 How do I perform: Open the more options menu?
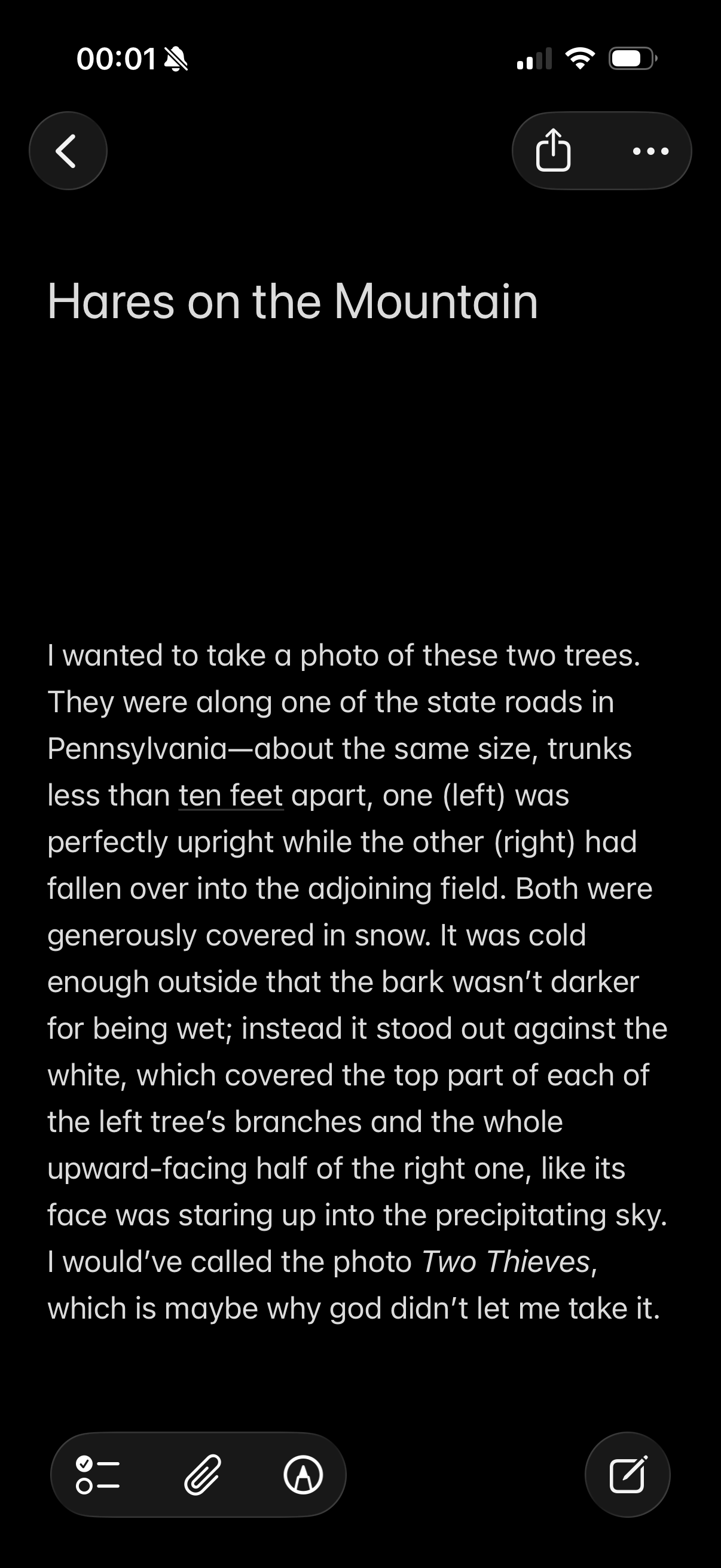tap(650, 151)
